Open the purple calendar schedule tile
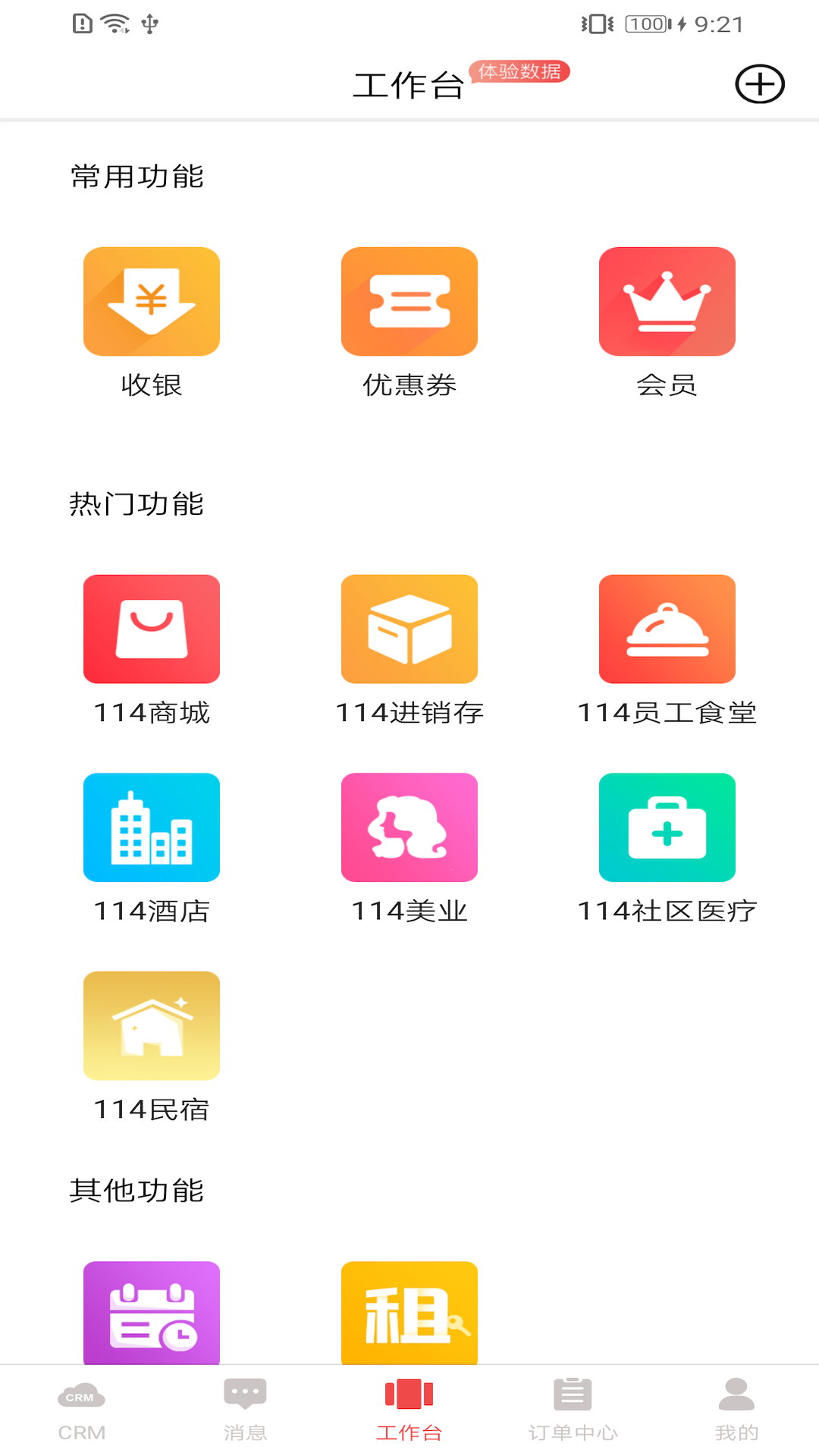Screen dimensions: 819x1456 point(152,1313)
